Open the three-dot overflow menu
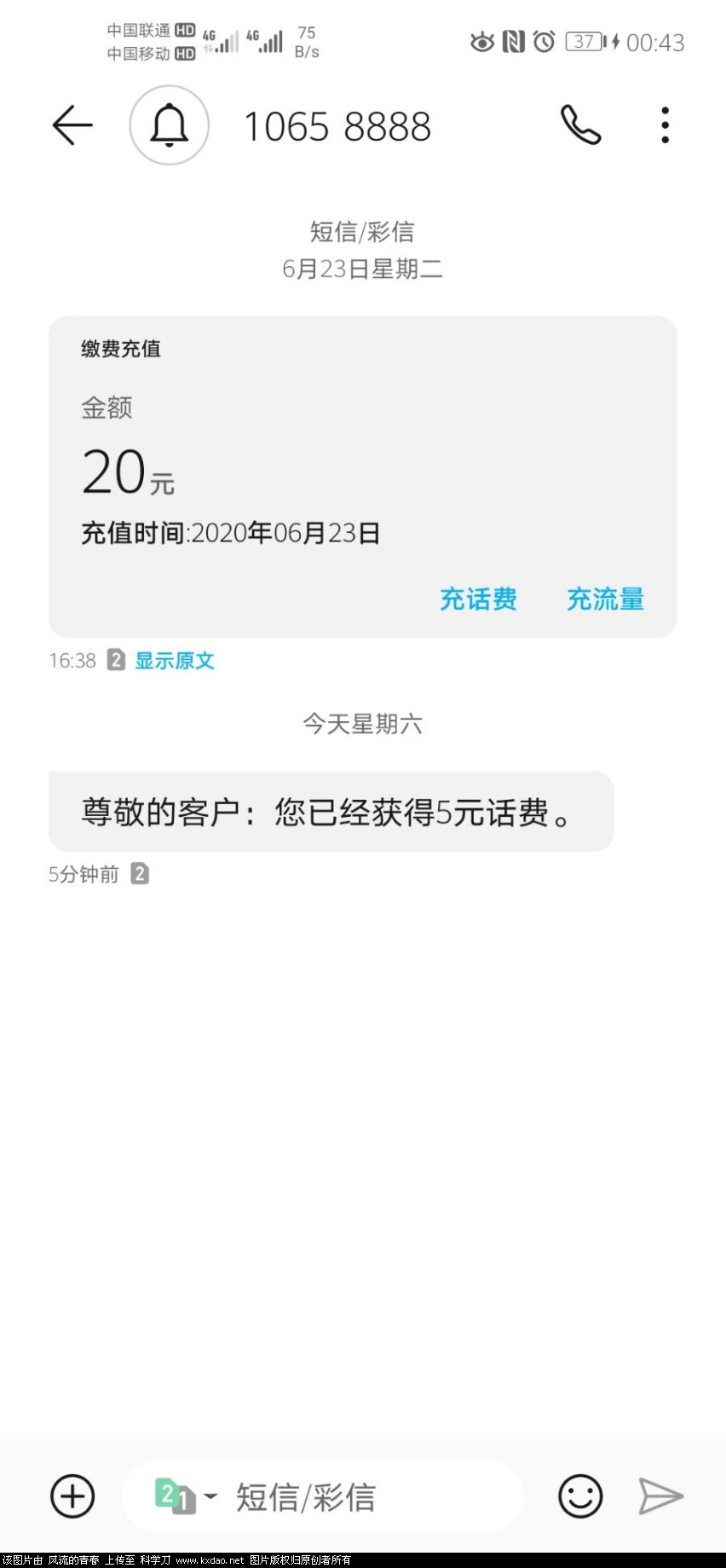Screen dimensions: 726x1568 click(x=664, y=124)
